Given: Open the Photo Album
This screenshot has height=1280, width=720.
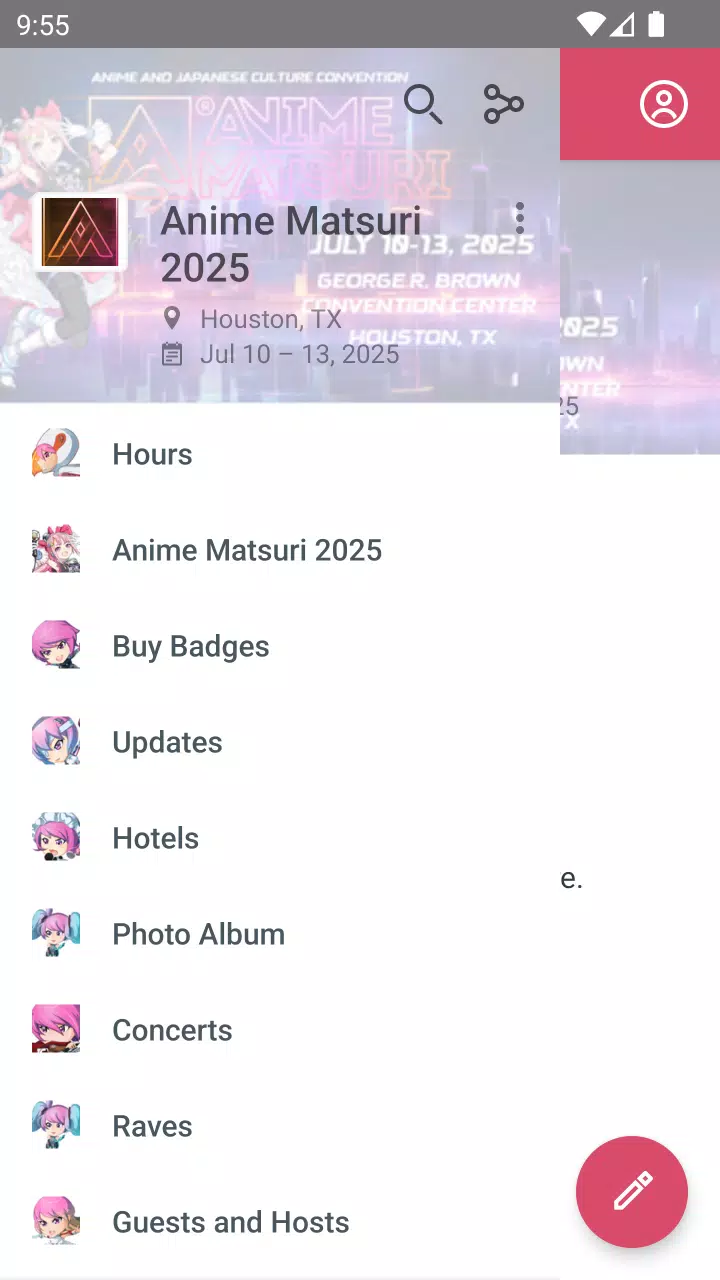Looking at the screenshot, I should click(198, 934).
